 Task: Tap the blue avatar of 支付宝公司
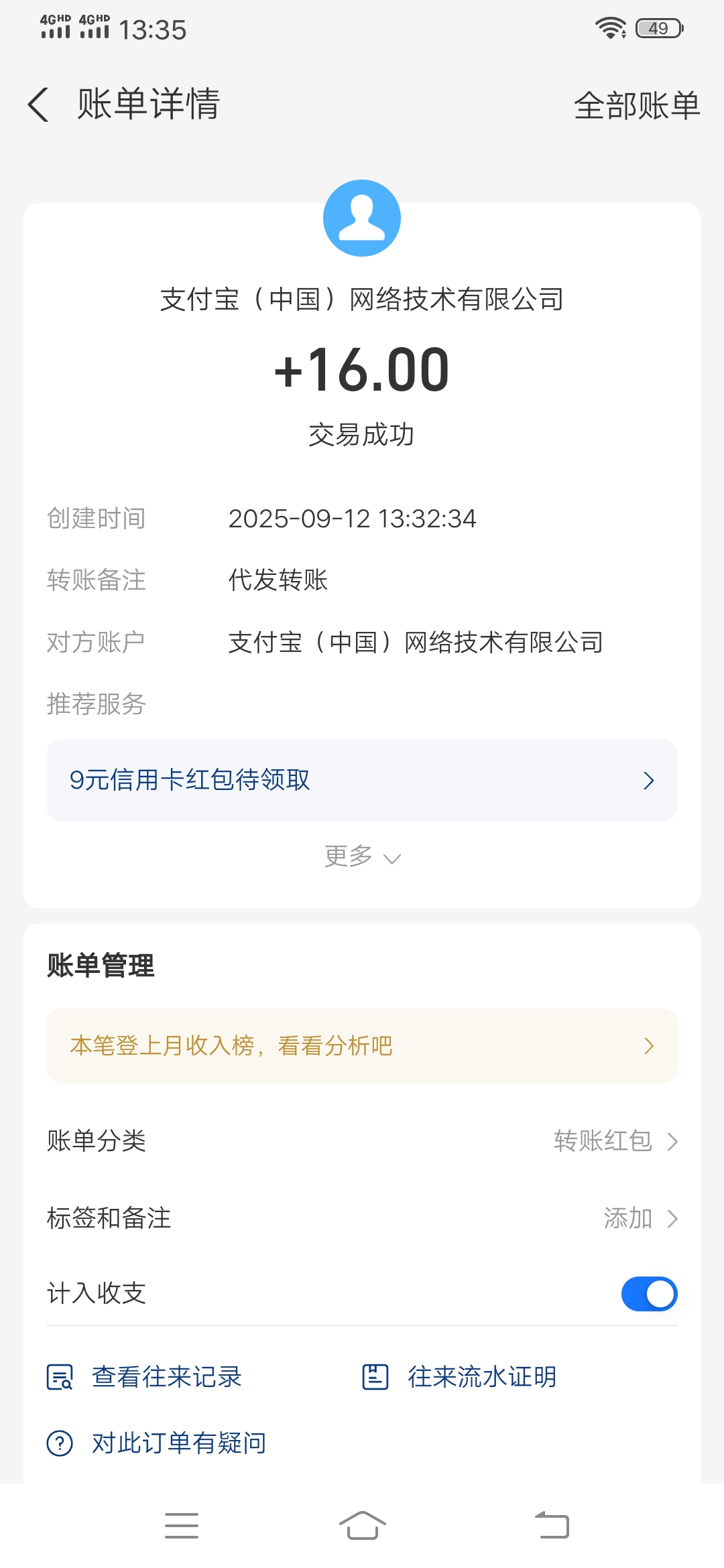pos(361,217)
